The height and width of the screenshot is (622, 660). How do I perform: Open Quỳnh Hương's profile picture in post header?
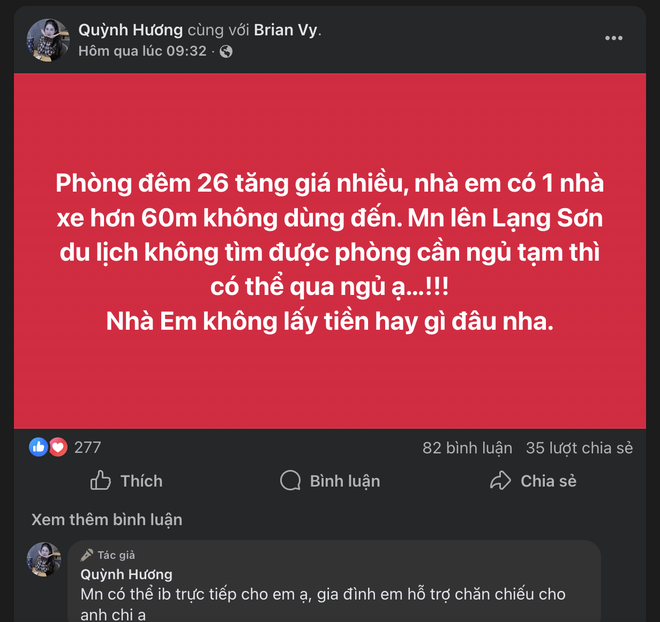47,39
